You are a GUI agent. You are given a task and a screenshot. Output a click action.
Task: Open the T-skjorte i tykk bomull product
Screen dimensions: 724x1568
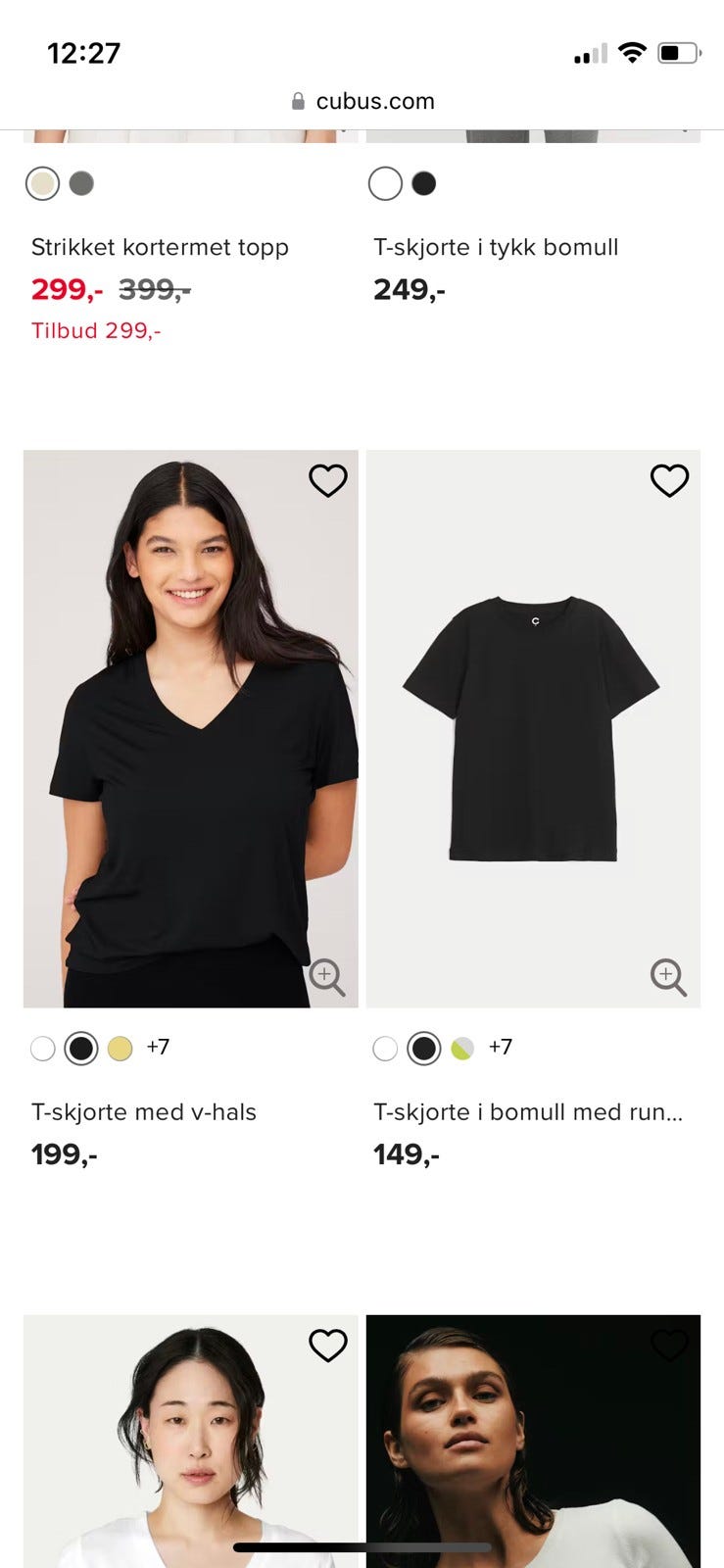click(x=496, y=247)
